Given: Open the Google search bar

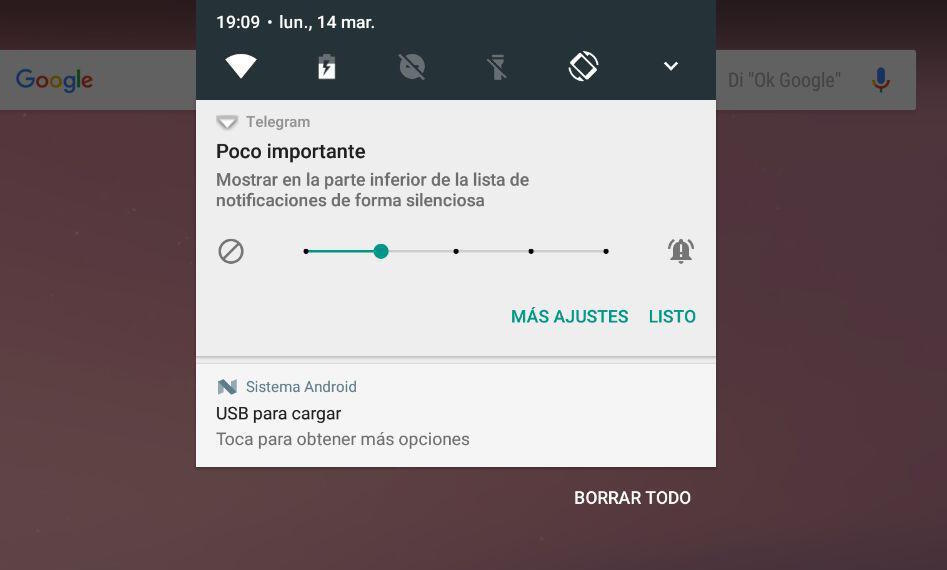Looking at the screenshot, I should 100,80.
